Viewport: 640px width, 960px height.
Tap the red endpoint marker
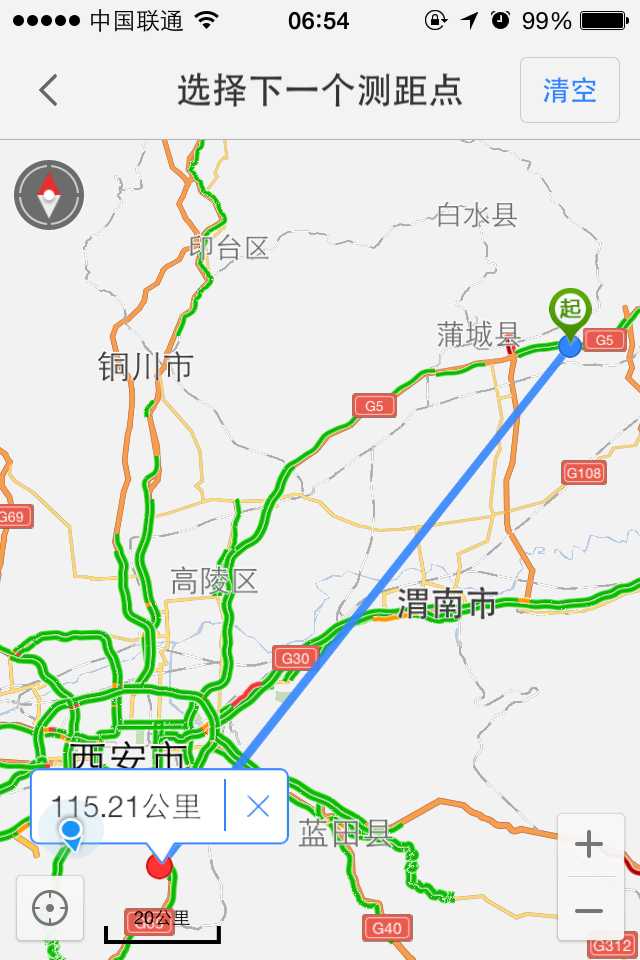[x=160, y=865]
